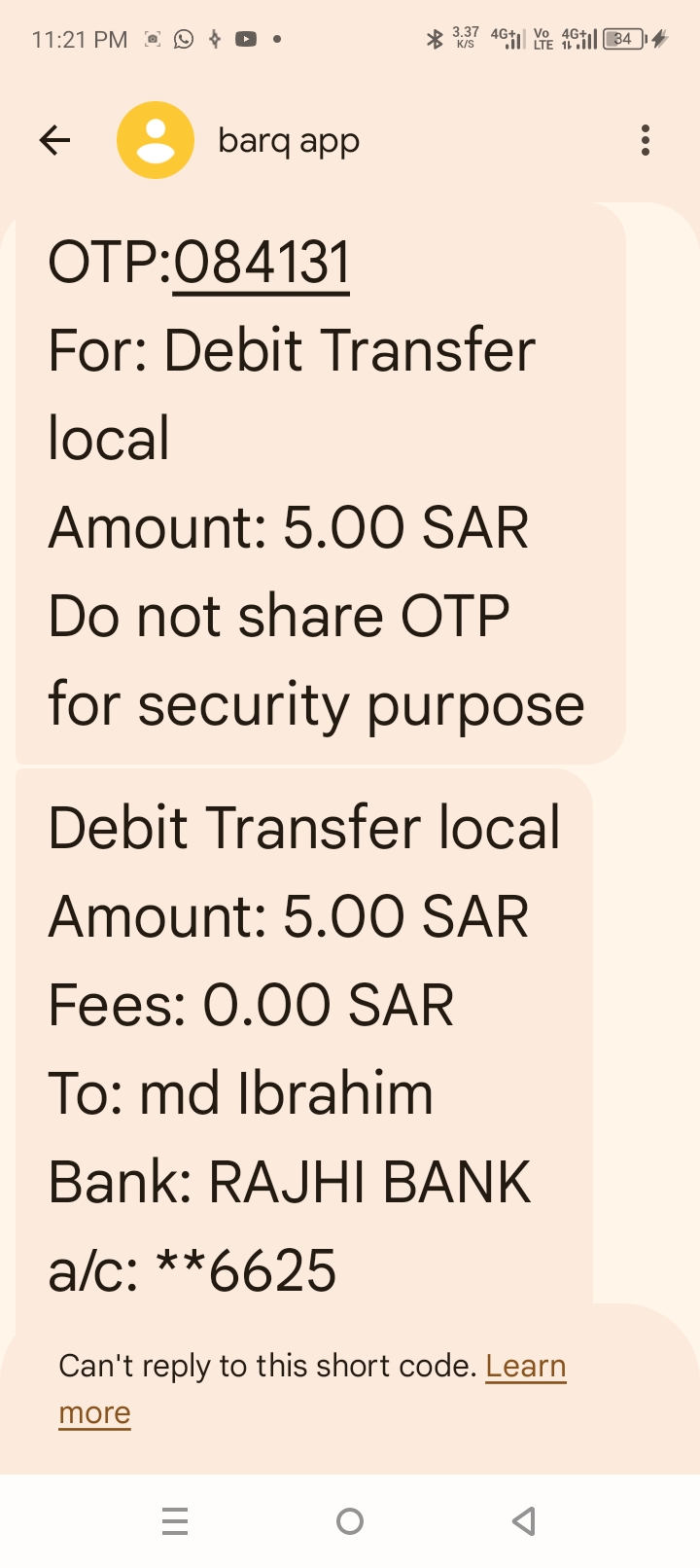Open the Learn more link
This screenshot has height=1568, width=700.
tap(525, 1367)
